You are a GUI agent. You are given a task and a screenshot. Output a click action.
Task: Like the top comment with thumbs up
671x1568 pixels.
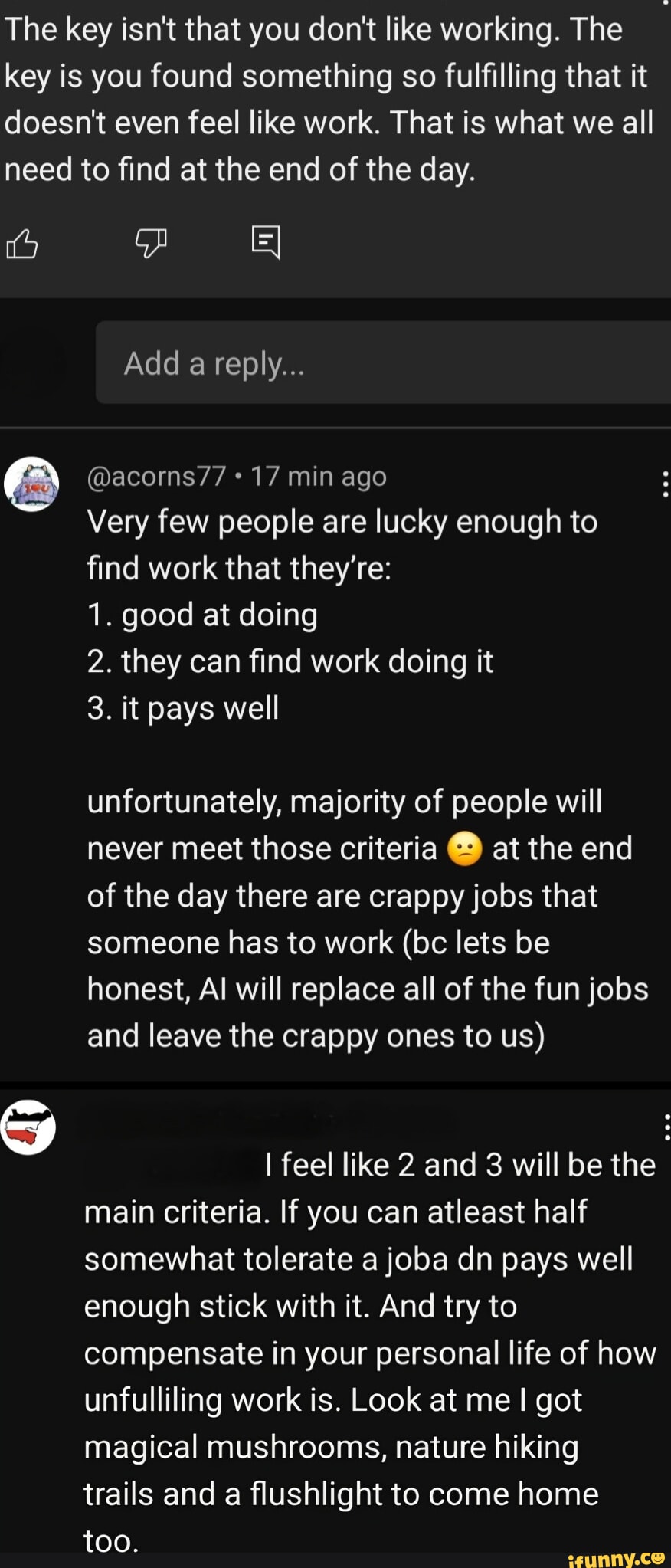tap(22, 244)
